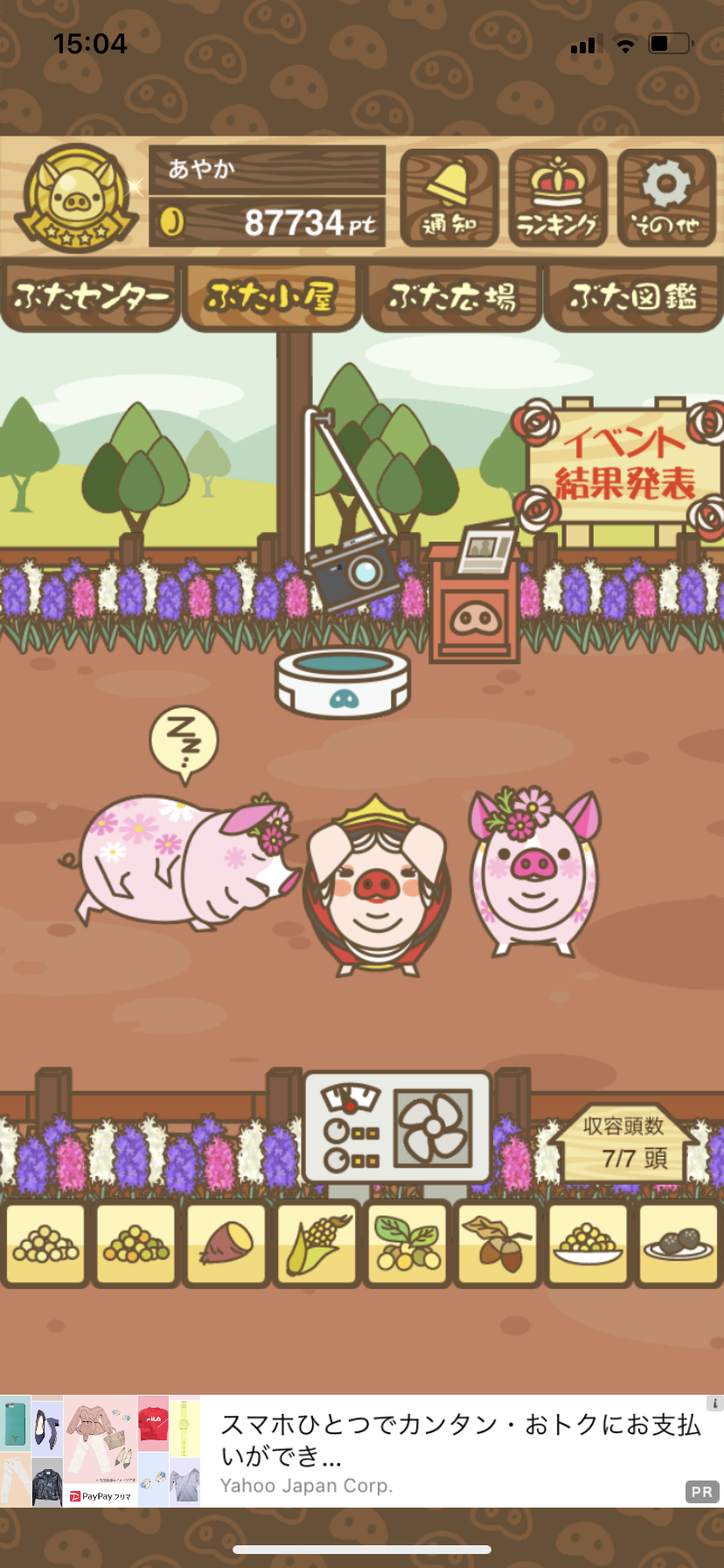Open the ぶた図鑑 tab

(633, 297)
